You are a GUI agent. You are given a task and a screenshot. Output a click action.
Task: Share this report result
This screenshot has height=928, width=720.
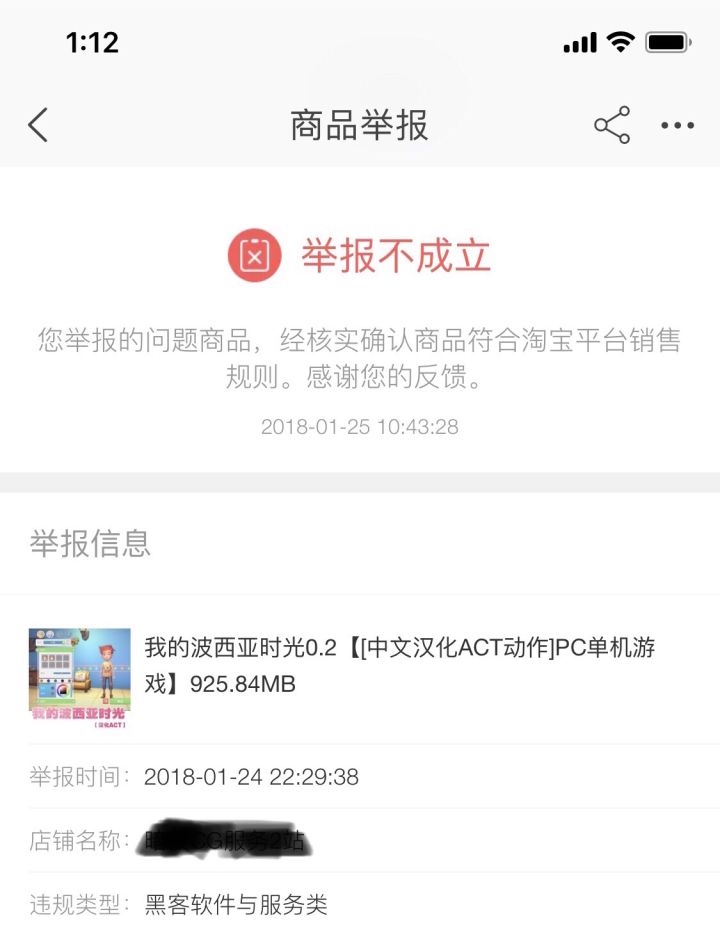(612, 126)
